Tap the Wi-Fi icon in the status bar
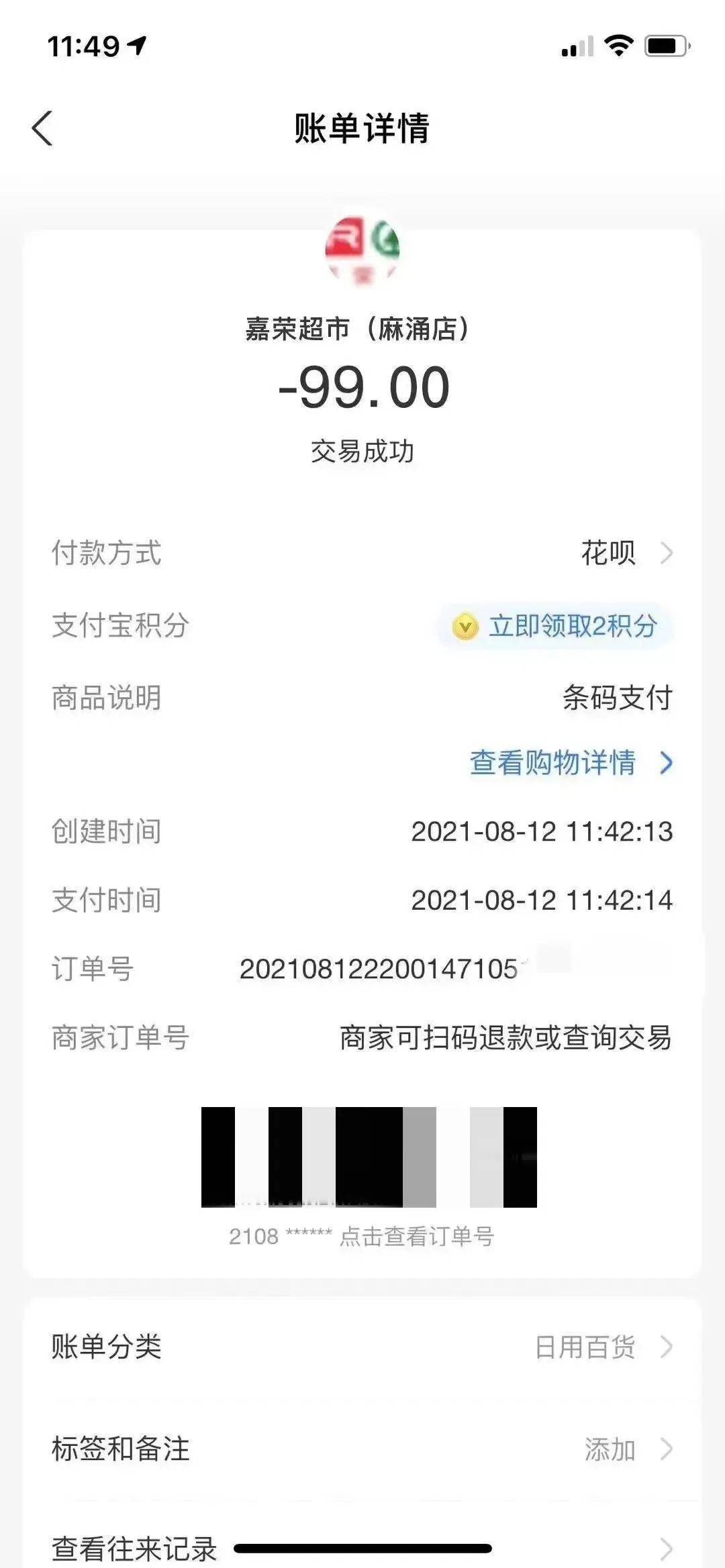The height and width of the screenshot is (1568, 725). pos(618,45)
